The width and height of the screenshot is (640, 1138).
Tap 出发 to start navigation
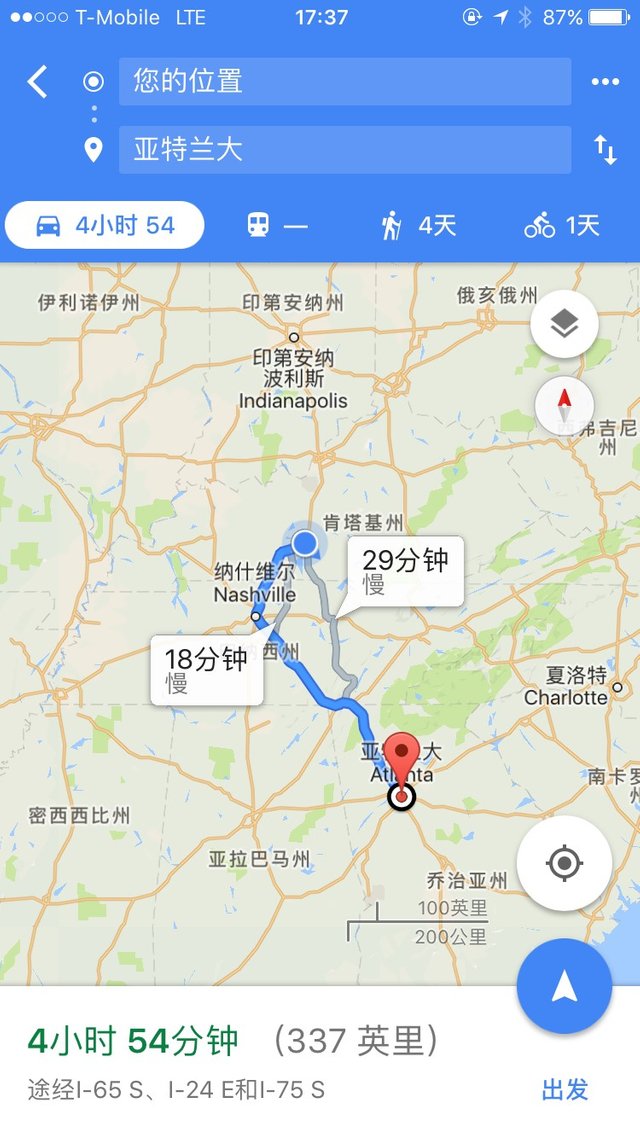pyautogui.click(x=565, y=1089)
